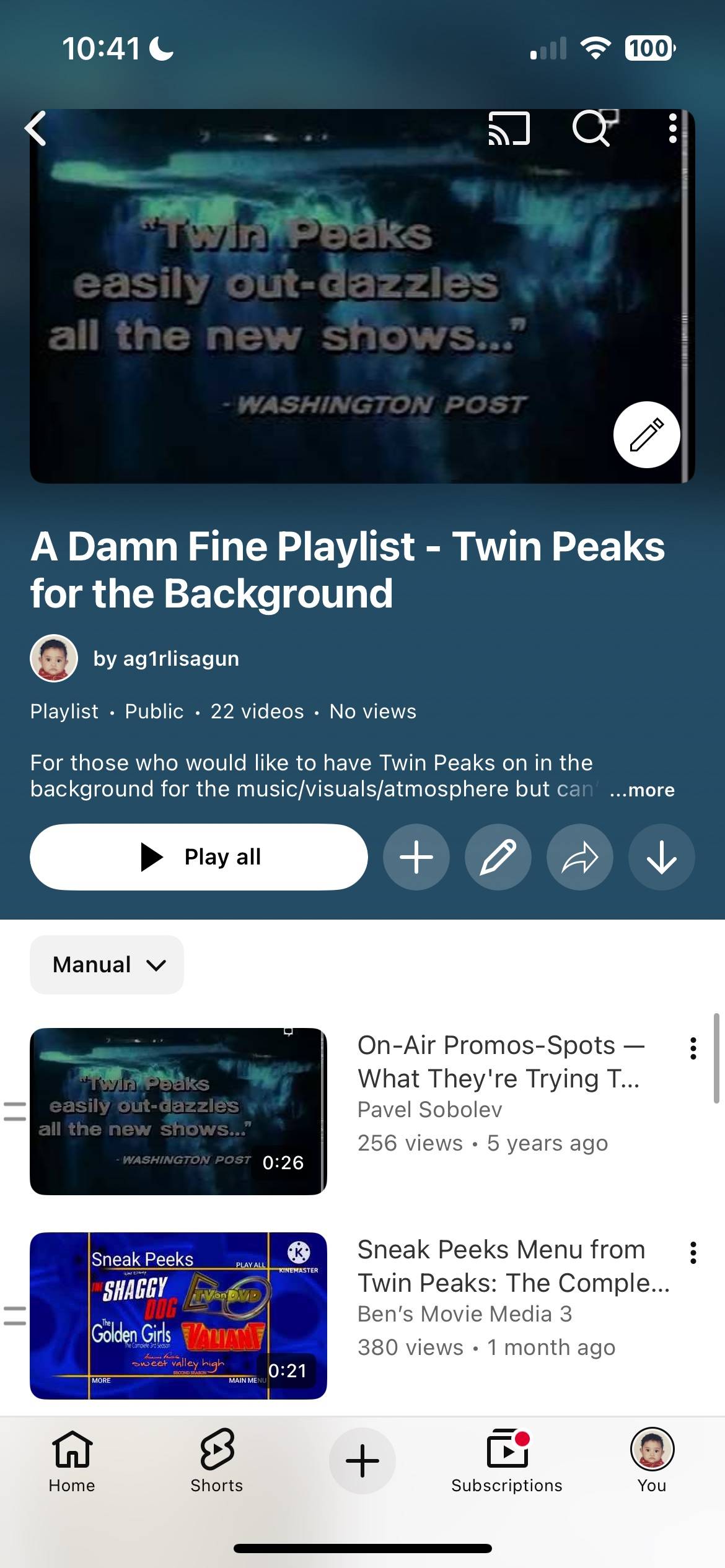Share this playlist
Image resolution: width=725 pixels, height=1568 pixels.
click(x=580, y=857)
